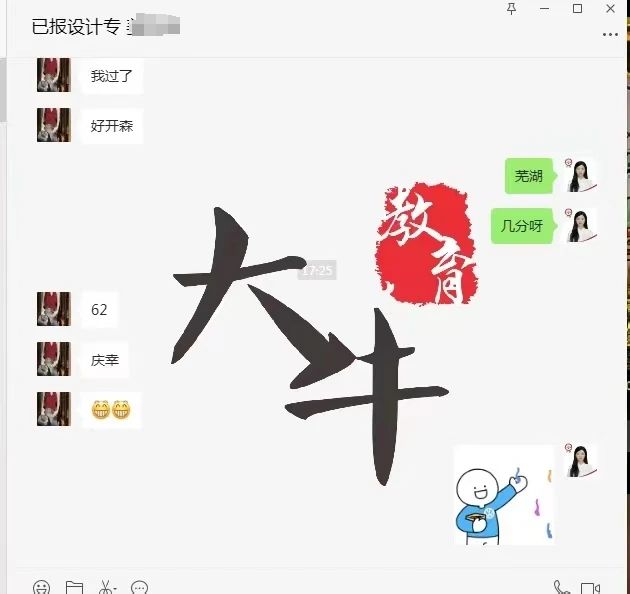Open the chat info three-dot menu

(x=610, y=34)
